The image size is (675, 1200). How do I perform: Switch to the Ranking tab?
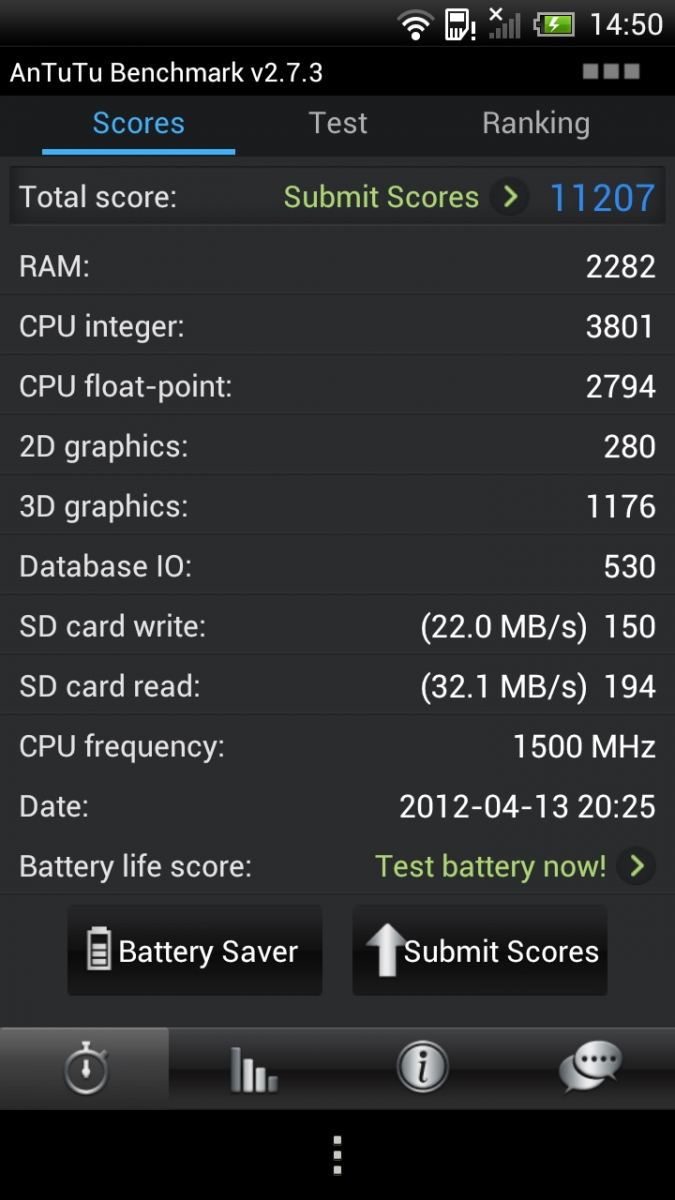coord(536,123)
